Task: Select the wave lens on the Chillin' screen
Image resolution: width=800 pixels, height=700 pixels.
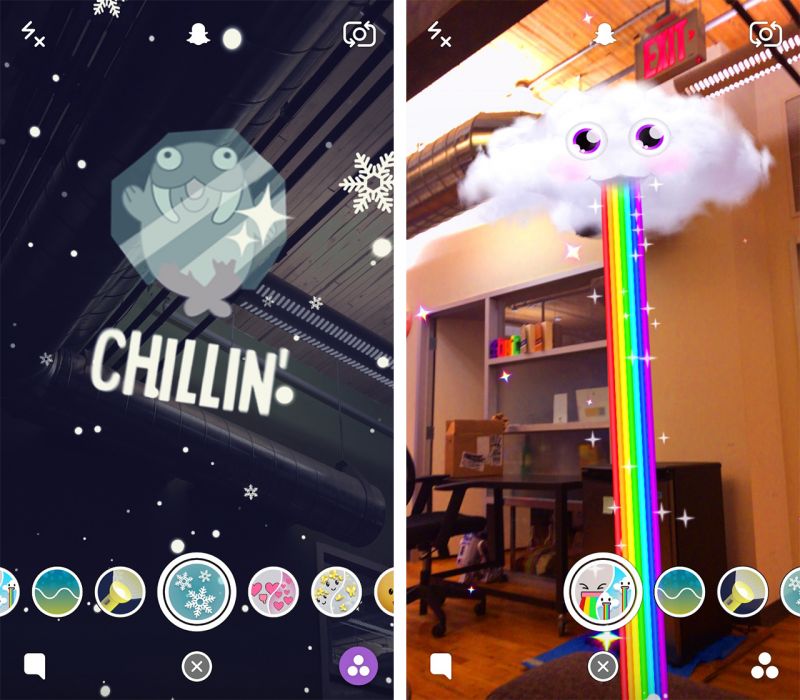Action: 57,591
